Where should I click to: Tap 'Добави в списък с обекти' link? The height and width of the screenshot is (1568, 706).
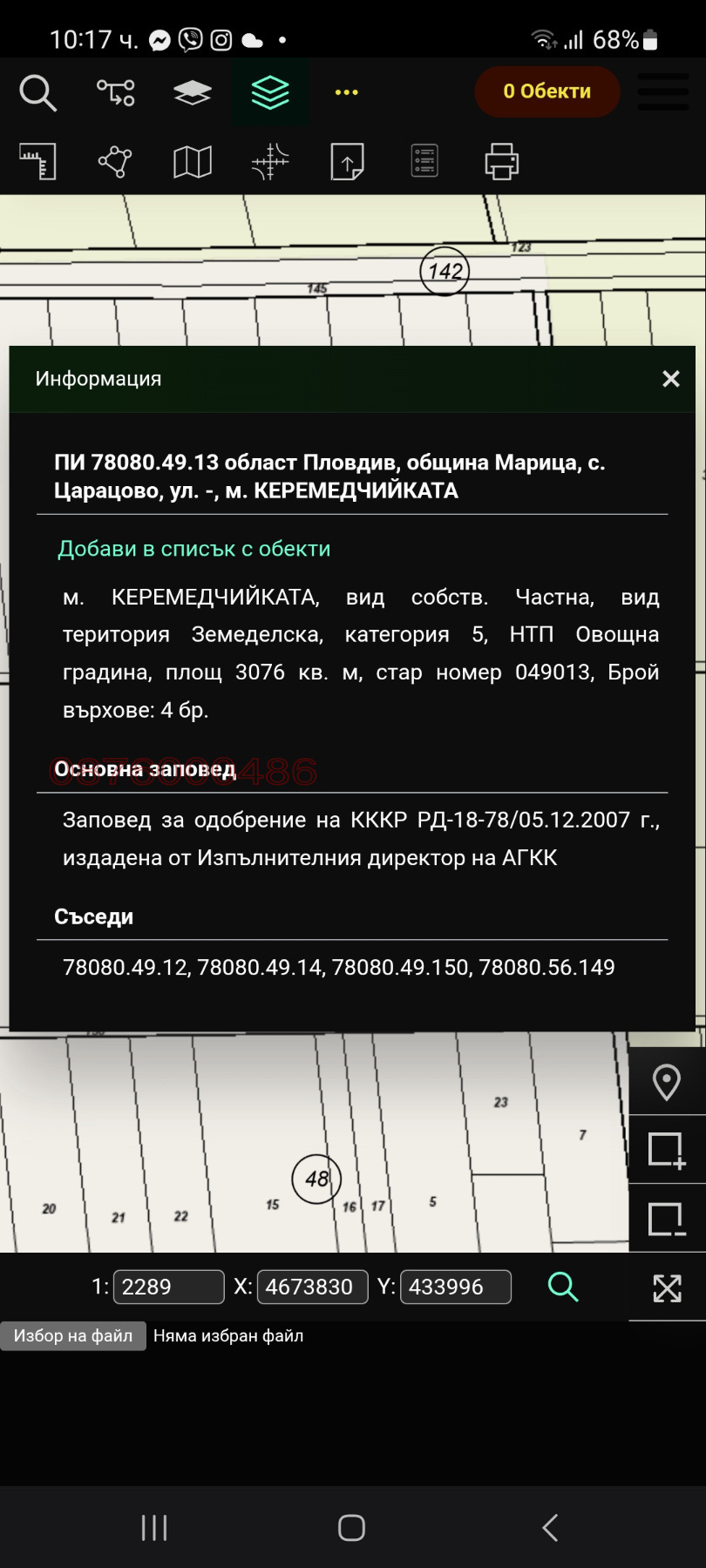click(193, 549)
